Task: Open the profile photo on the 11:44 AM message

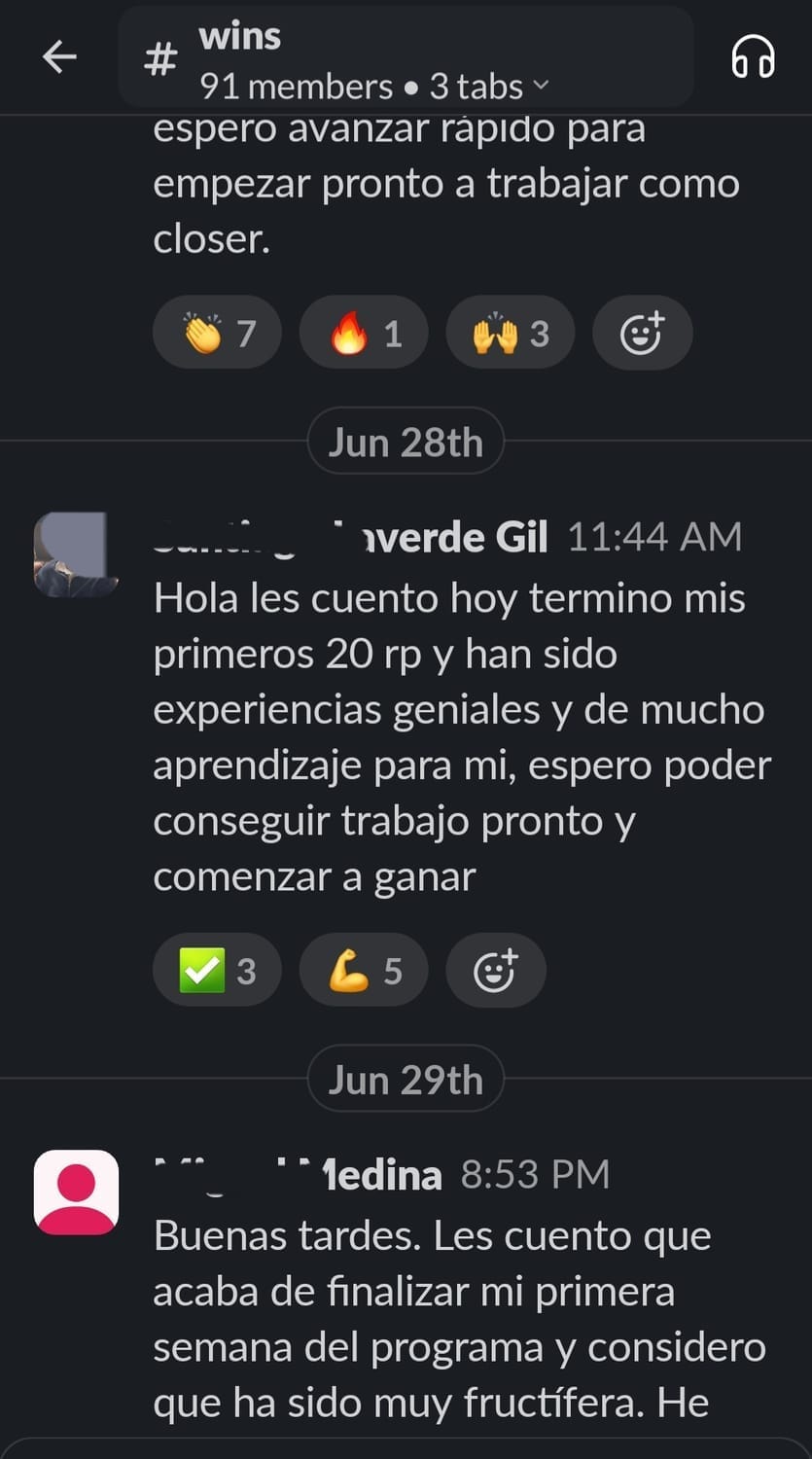Action: (x=76, y=554)
